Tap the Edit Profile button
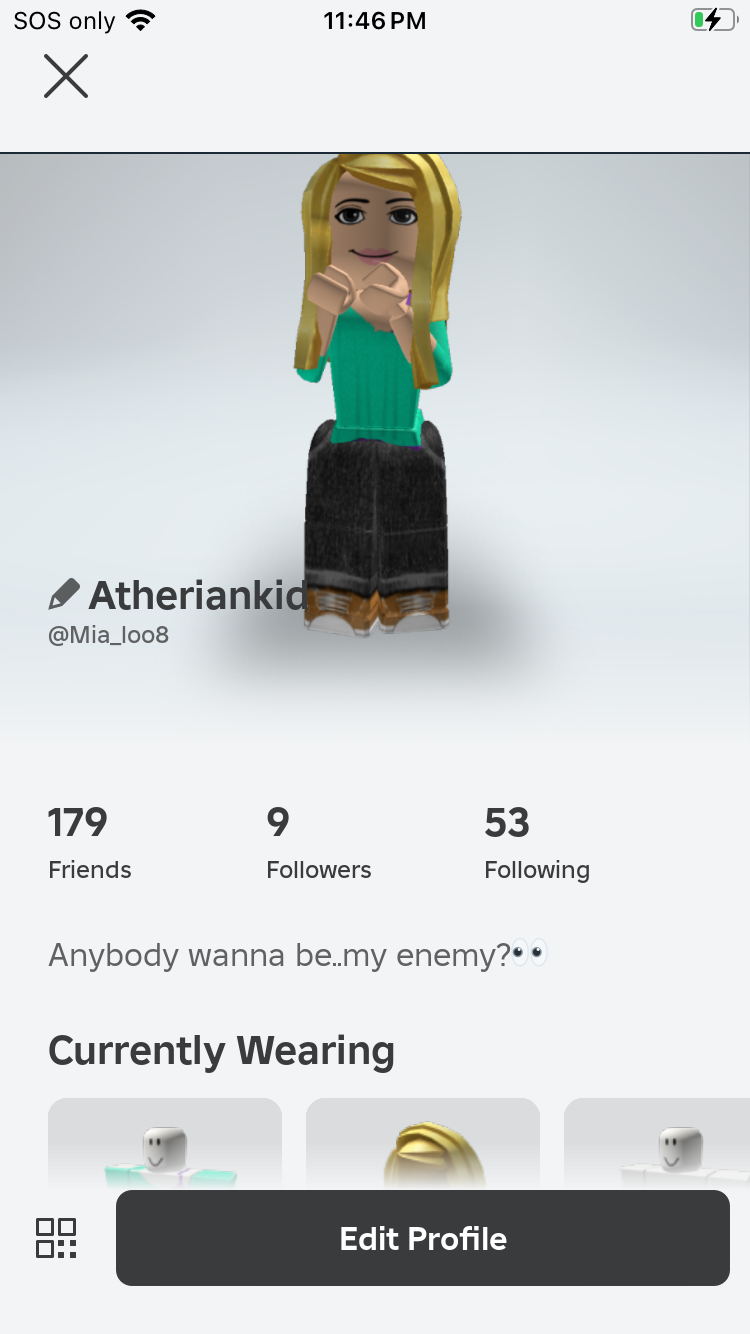 coord(422,1238)
